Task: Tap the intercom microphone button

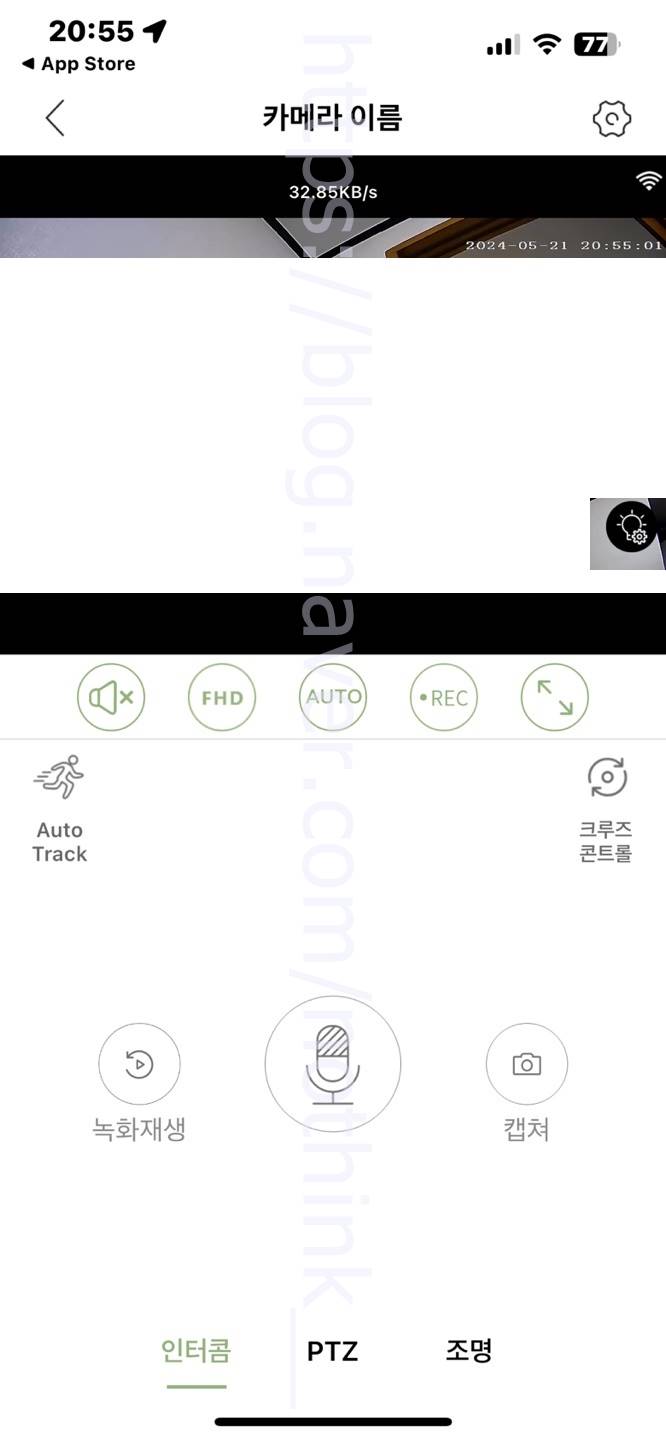Action: pyautogui.click(x=333, y=1064)
